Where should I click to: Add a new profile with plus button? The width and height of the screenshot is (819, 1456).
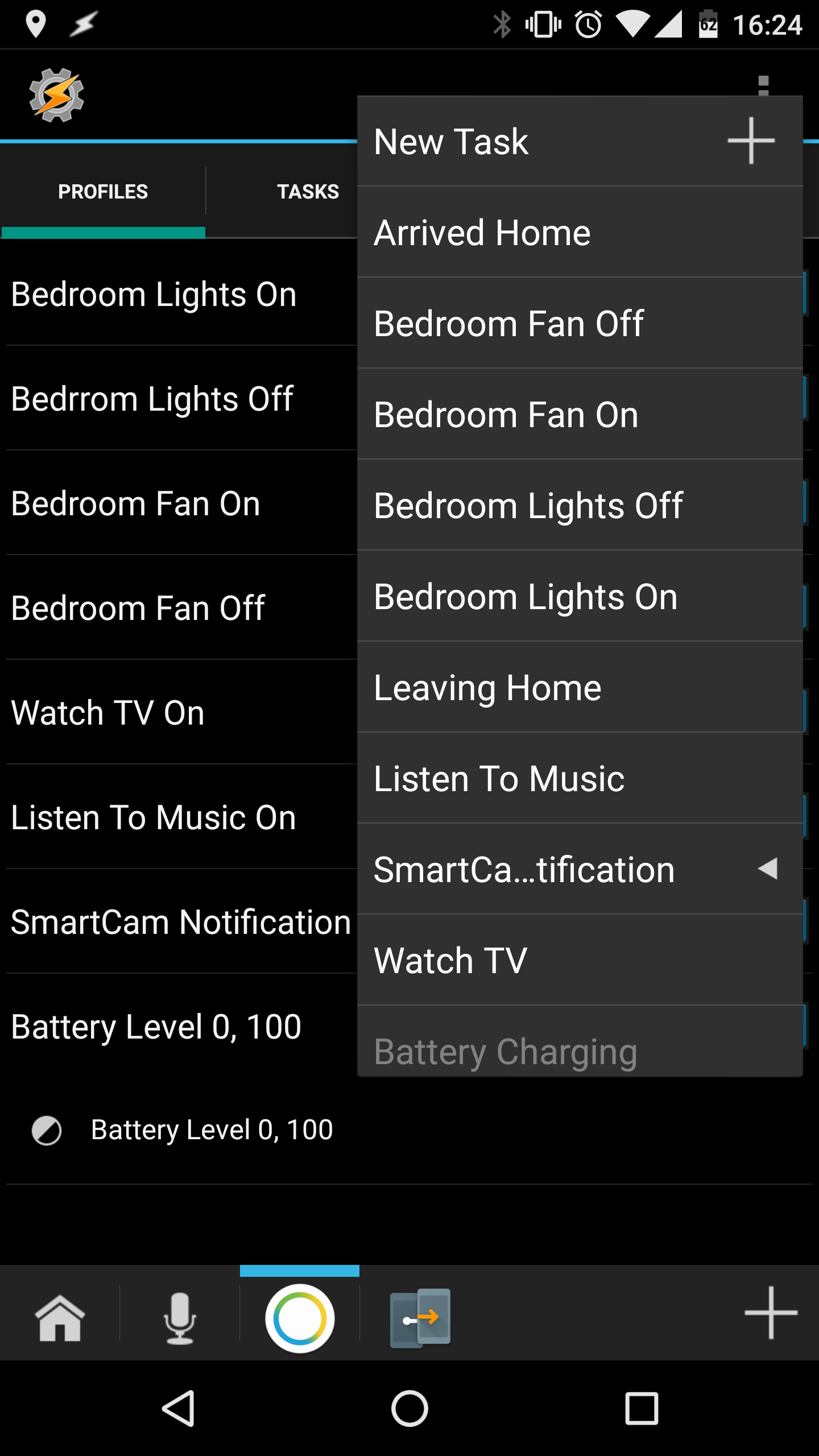pyautogui.click(x=771, y=1313)
